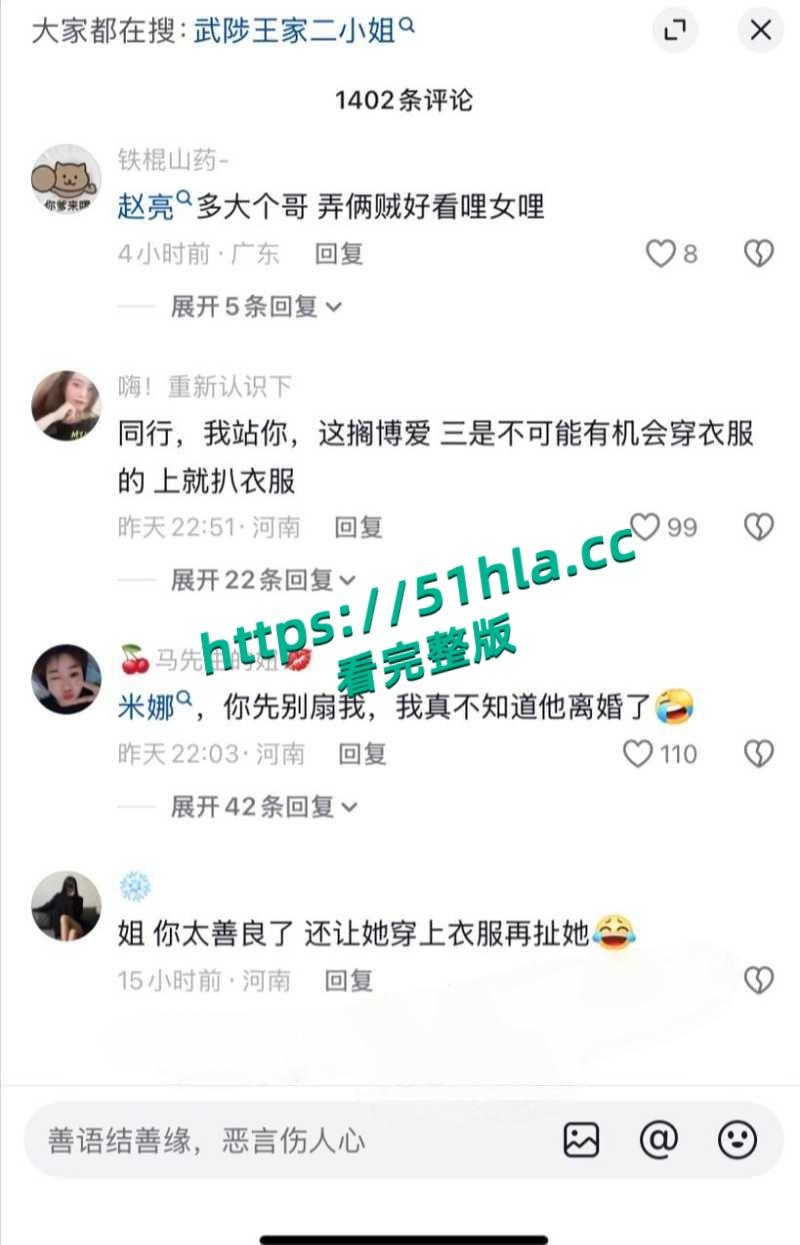Expand comments panel to full screen
The image size is (800, 1245).
(675, 31)
